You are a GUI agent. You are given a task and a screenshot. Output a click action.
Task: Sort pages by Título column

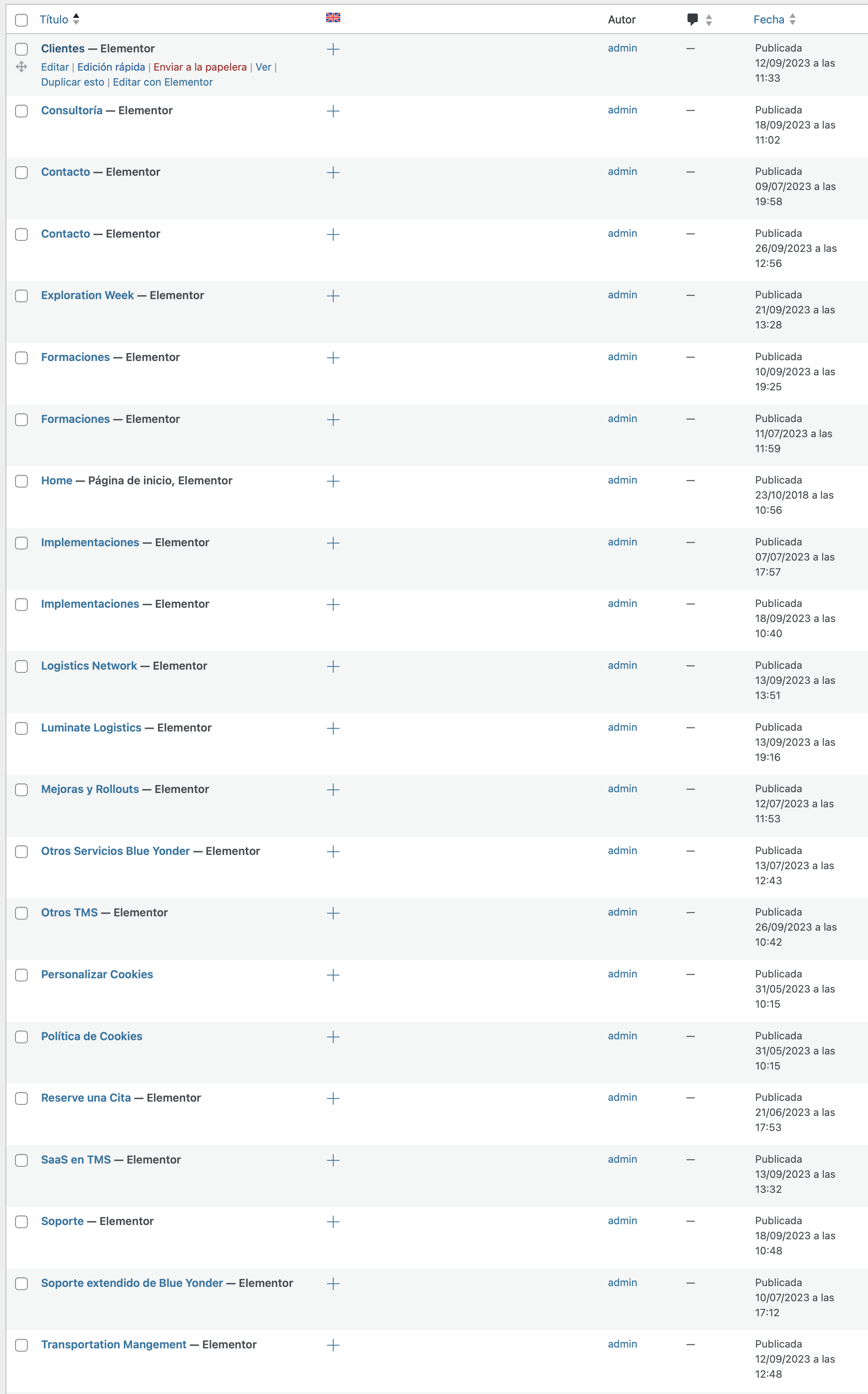click(x=54, y=19)
